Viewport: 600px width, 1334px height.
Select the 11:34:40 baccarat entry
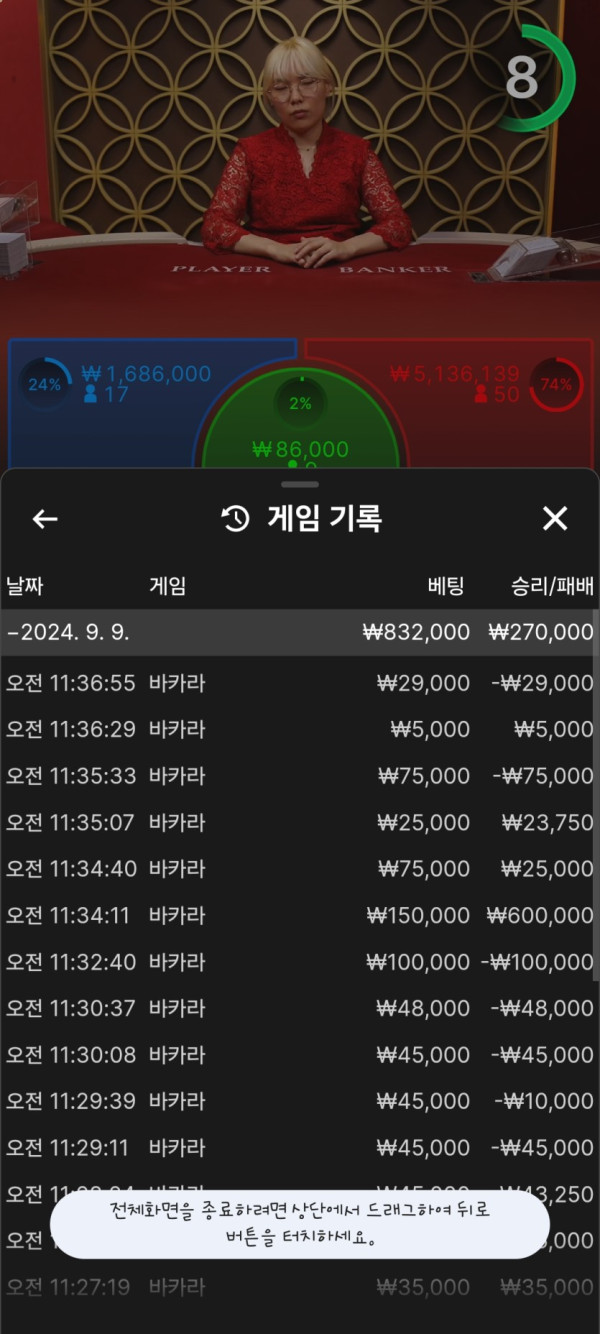click(299, 869)
